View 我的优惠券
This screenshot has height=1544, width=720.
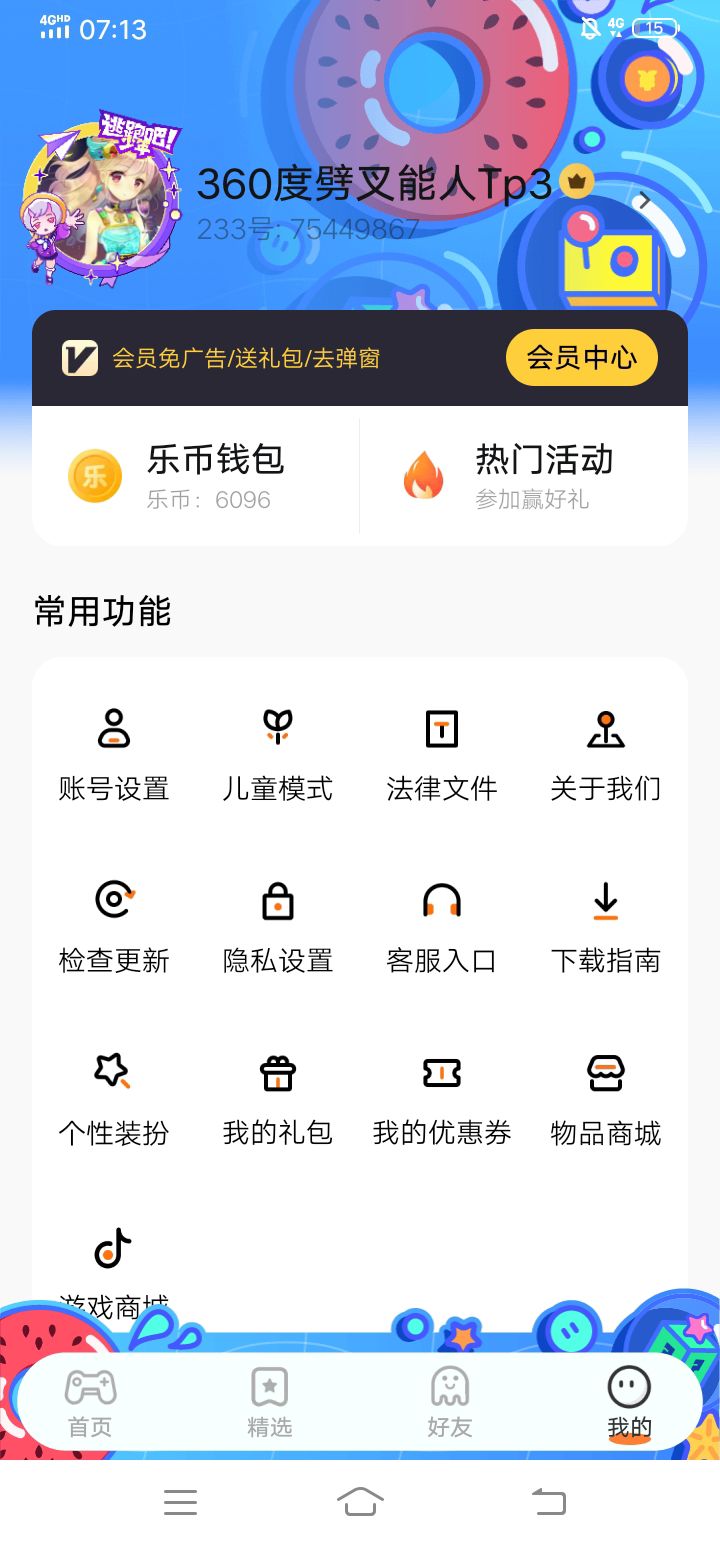[x=441, y=1099]
